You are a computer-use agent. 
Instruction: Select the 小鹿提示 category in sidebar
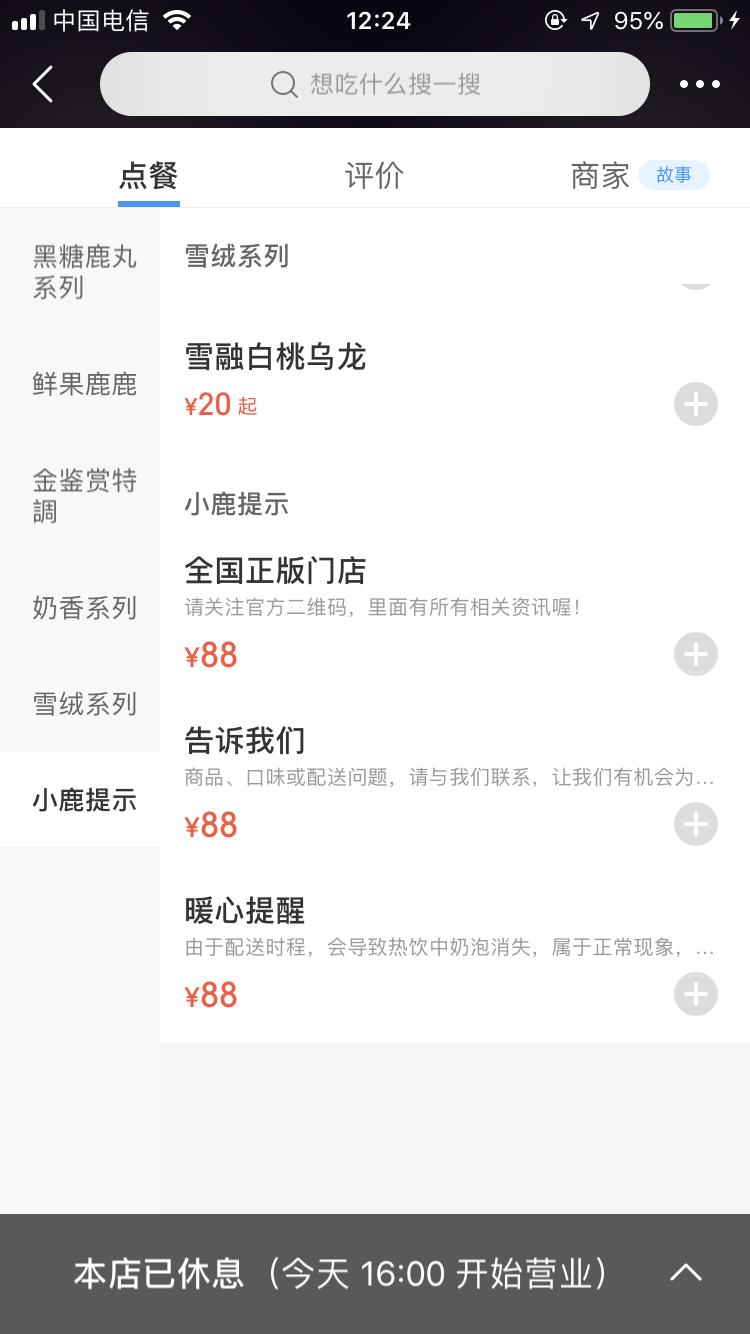[x=85, y=800]
